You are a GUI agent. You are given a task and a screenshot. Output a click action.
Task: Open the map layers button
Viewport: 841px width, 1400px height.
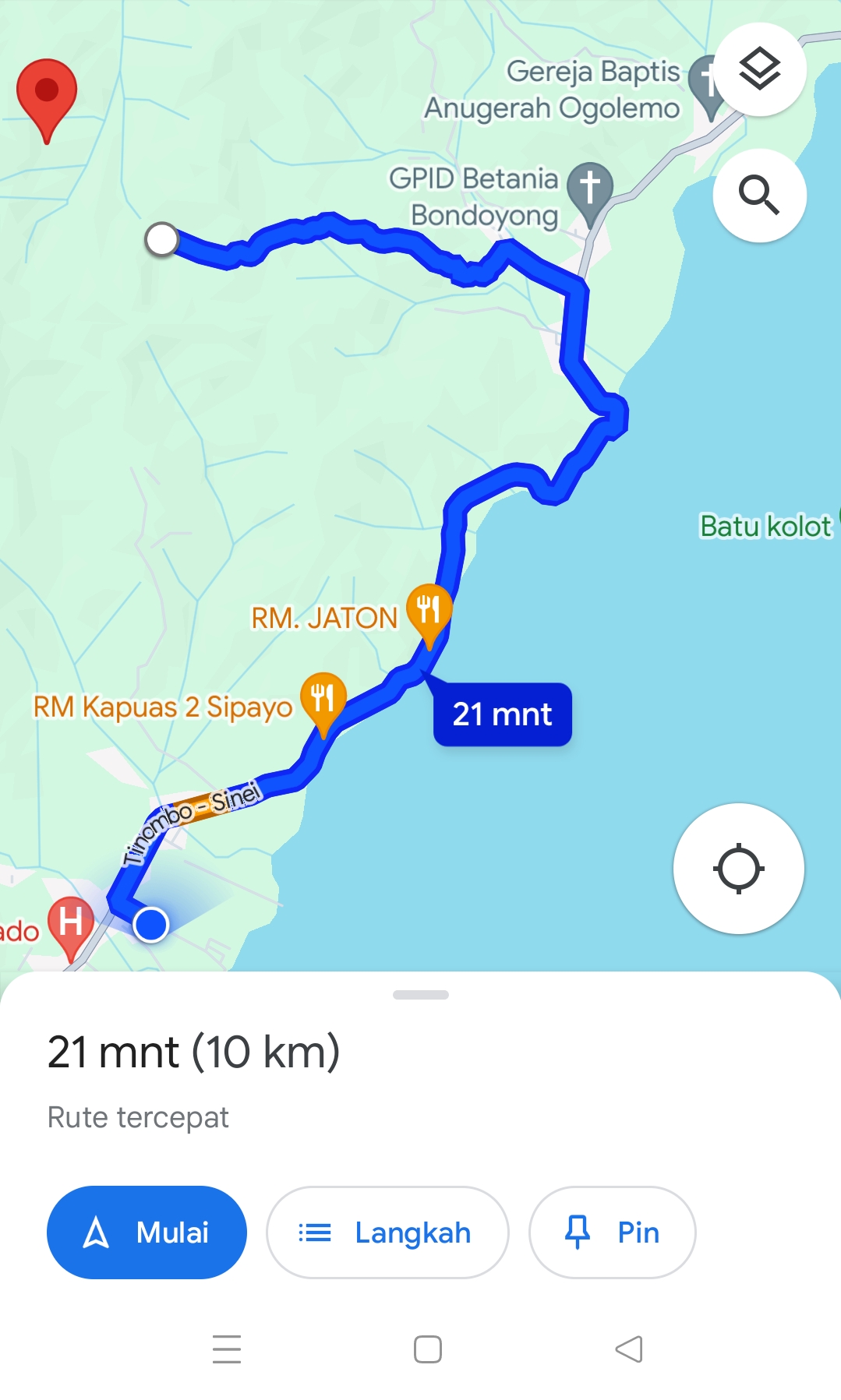pos(760,69)
